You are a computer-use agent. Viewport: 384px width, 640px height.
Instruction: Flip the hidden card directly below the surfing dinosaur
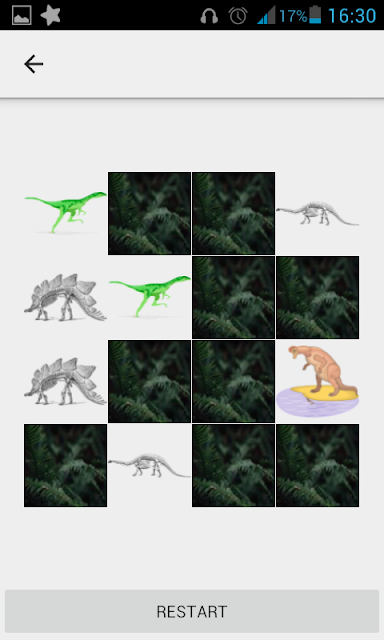click(x=317, y=465)
